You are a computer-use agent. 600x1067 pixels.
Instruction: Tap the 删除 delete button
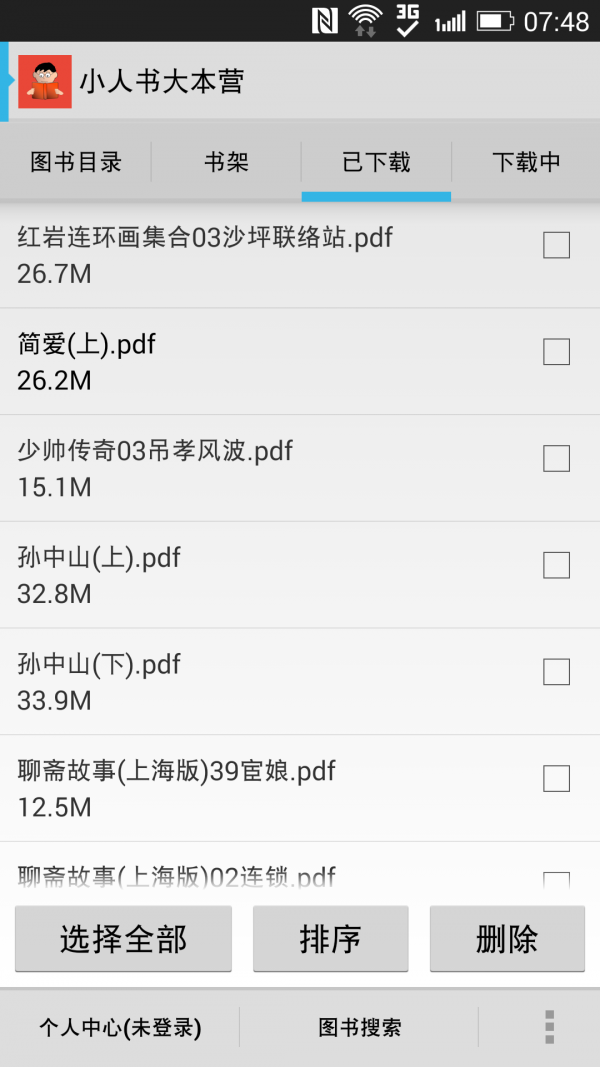pos(507,939)
